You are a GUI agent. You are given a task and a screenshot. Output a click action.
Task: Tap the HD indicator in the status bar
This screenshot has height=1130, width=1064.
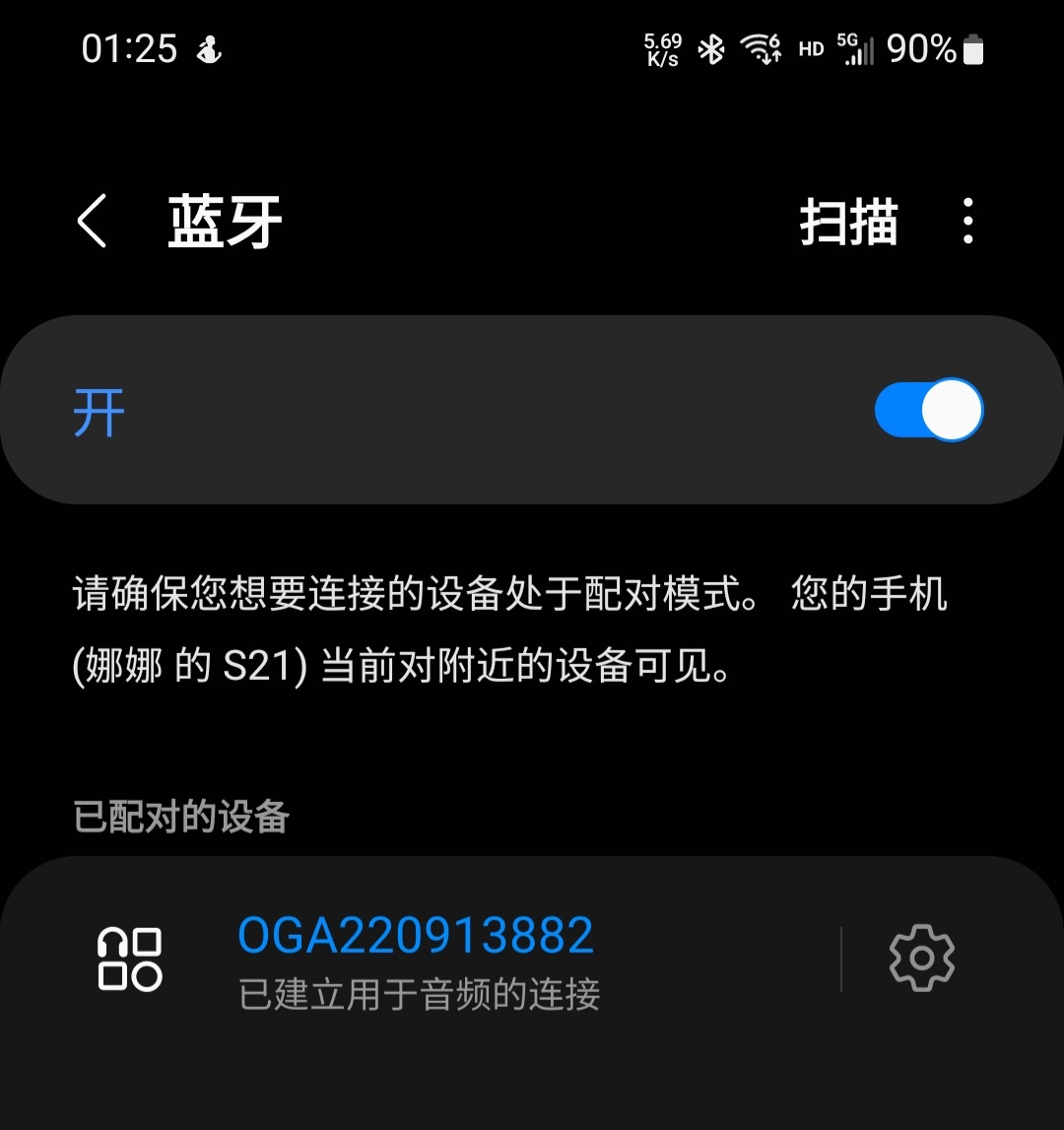[810, 48]
